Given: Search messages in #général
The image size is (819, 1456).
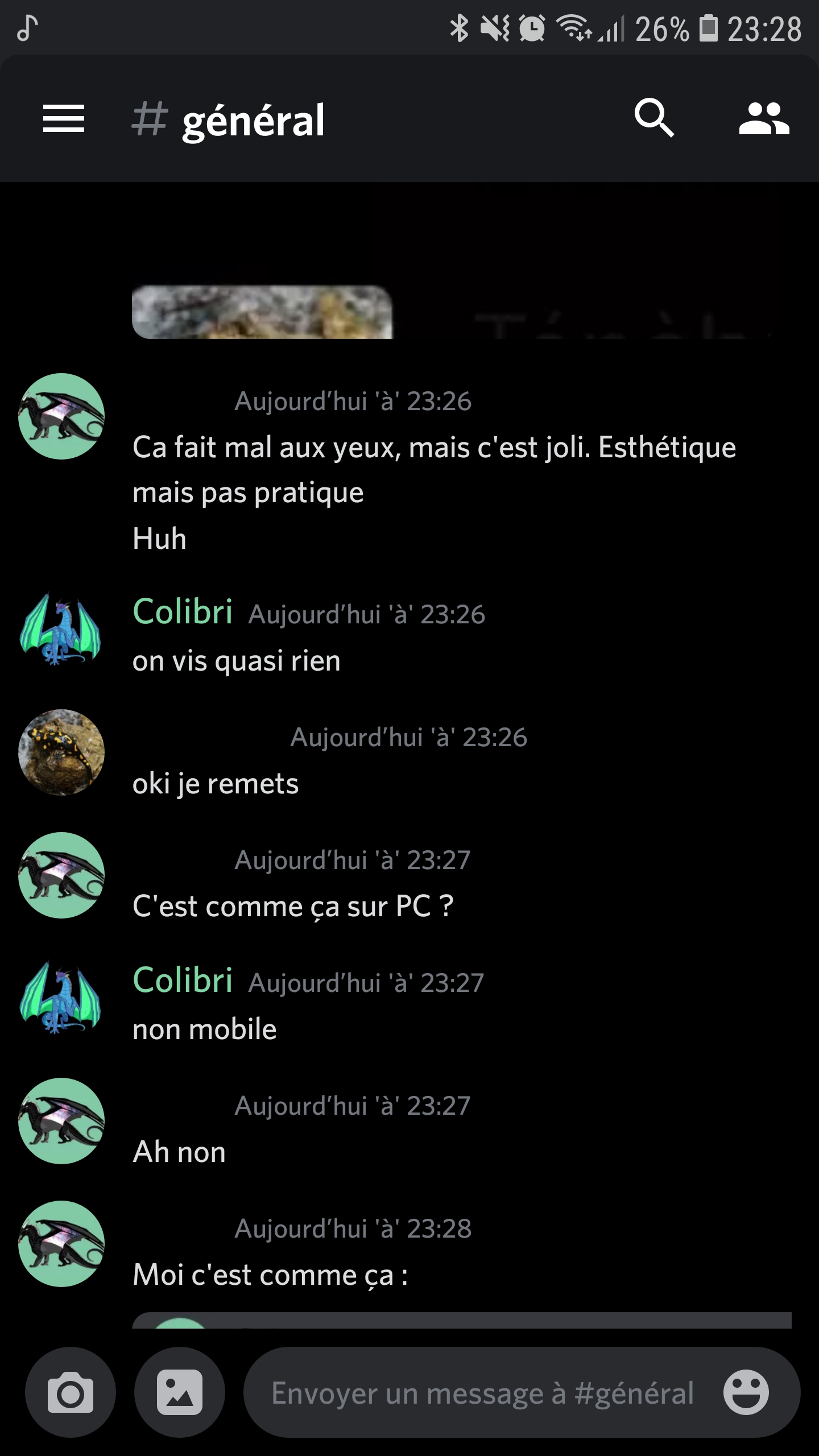Looking at the screenshot, I should [x=654, y=118].
